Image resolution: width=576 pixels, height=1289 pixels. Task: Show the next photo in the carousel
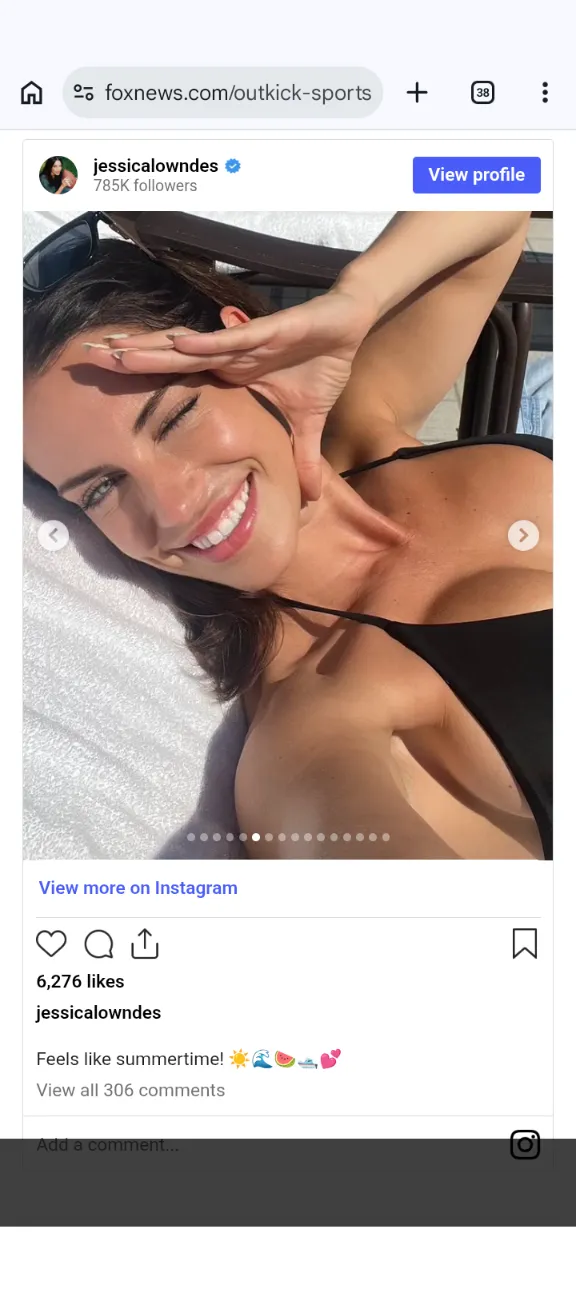523,535
